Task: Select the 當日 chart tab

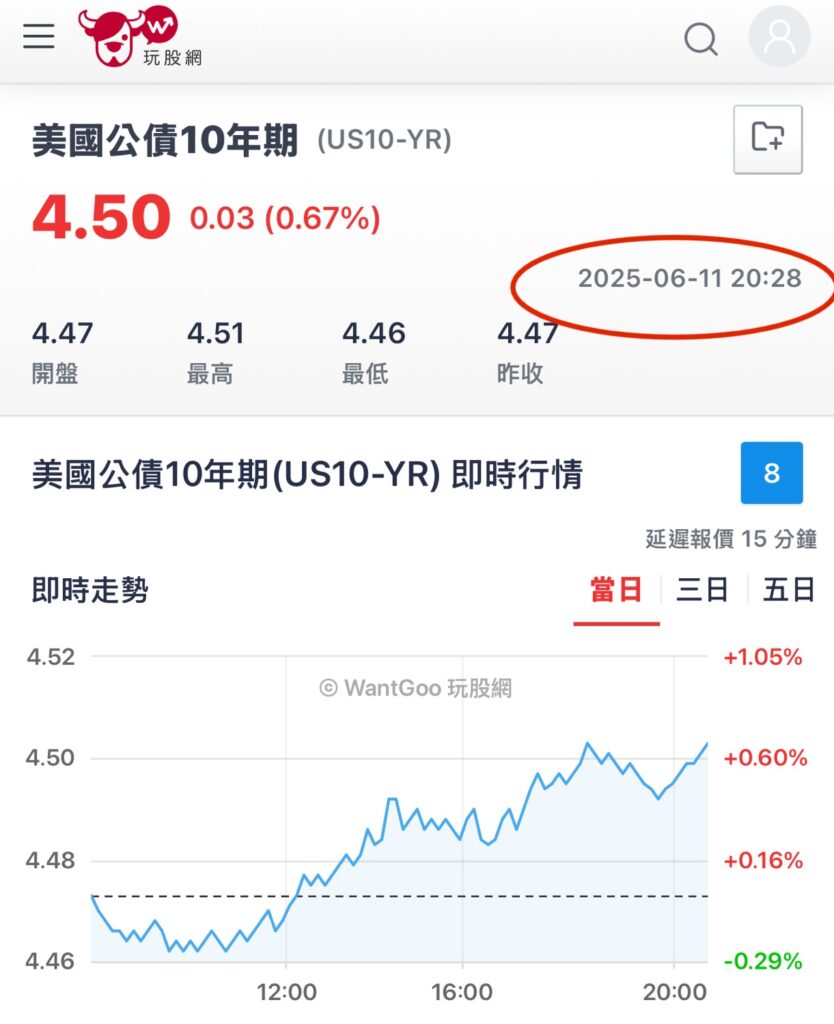Action: coord(616,590)
